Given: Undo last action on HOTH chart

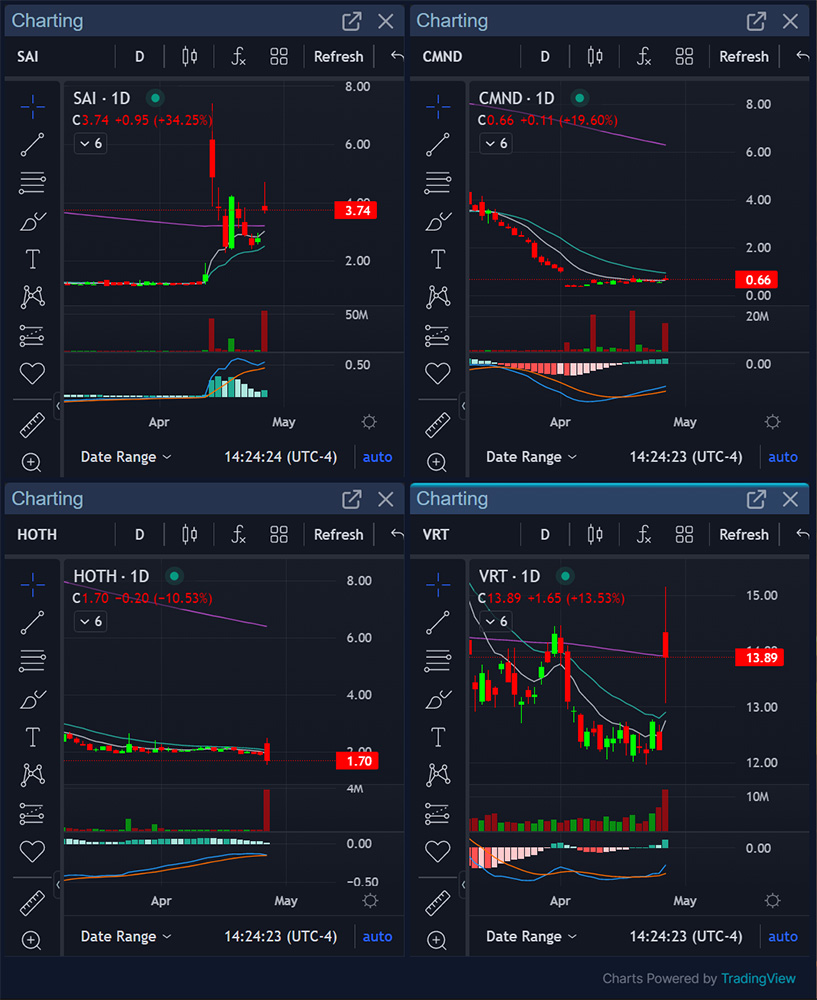Looking at the screenshot, I should pos(397,535).
